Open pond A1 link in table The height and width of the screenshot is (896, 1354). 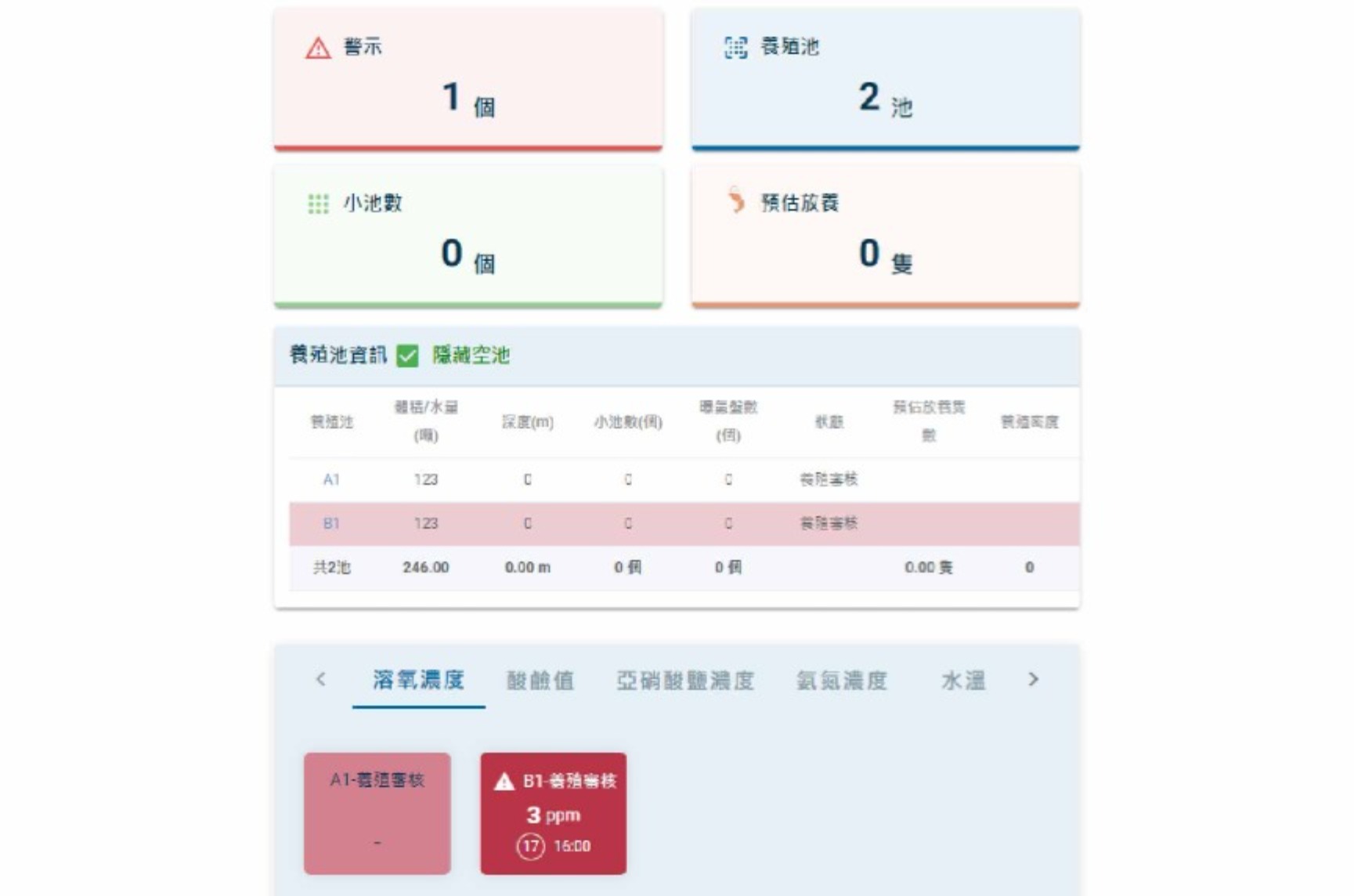click(331, 479)
